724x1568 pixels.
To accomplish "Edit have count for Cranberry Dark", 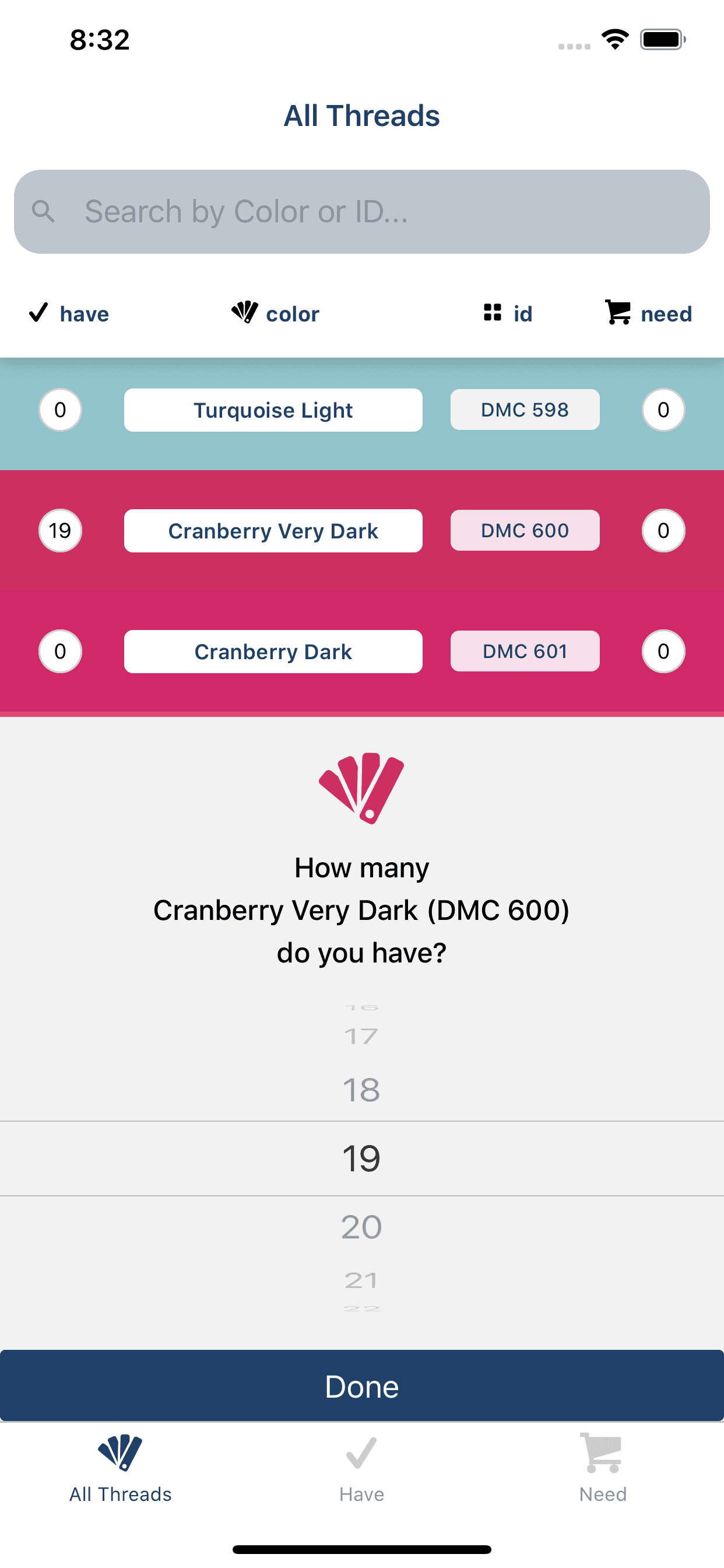I will tap(60, 652).
